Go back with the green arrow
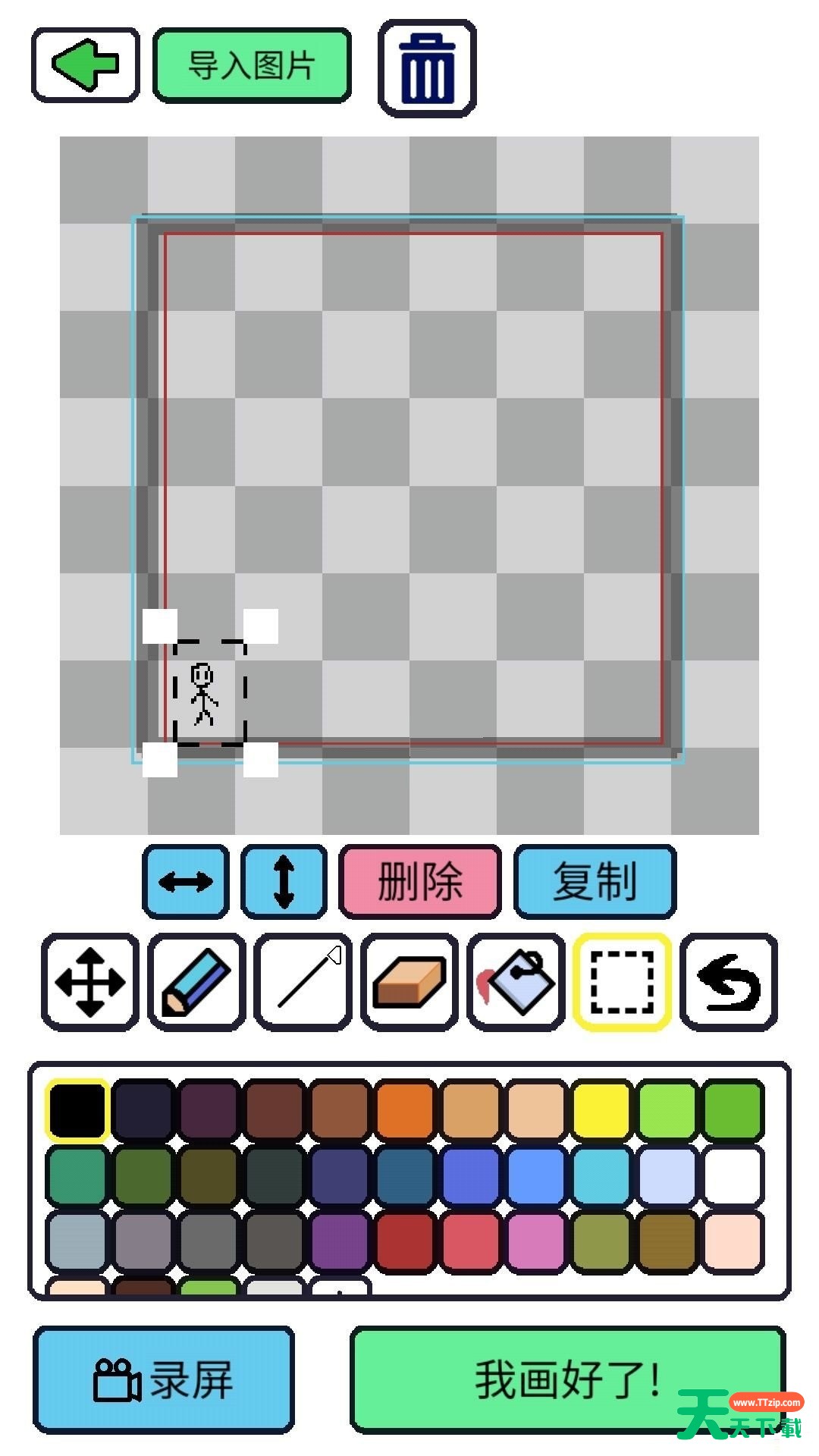The height and width of the screenshot is (1456, 819). tap(86, 65)
